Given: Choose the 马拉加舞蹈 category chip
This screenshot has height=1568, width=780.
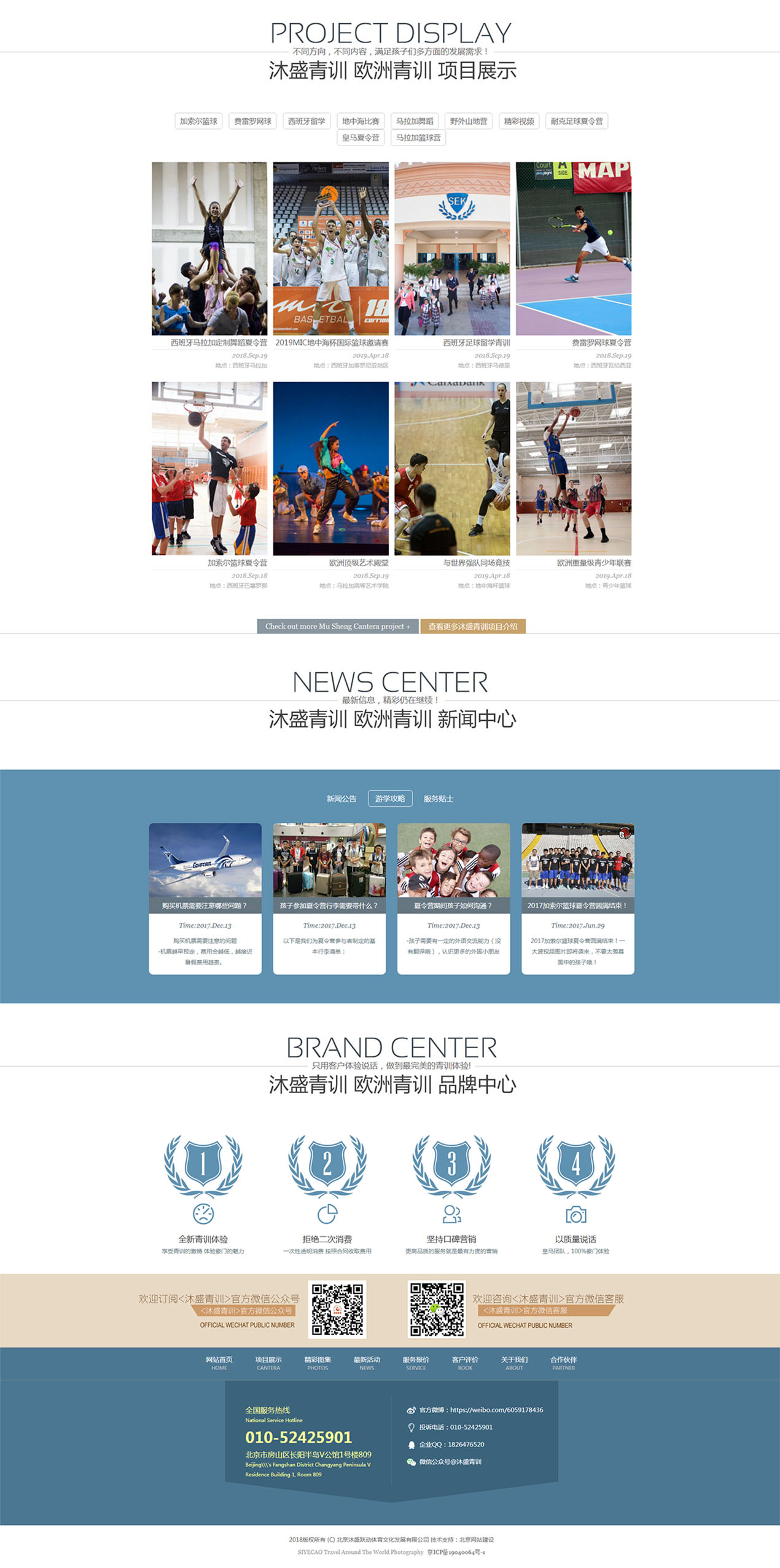Looking at the screenshot, I should (415, 121).
